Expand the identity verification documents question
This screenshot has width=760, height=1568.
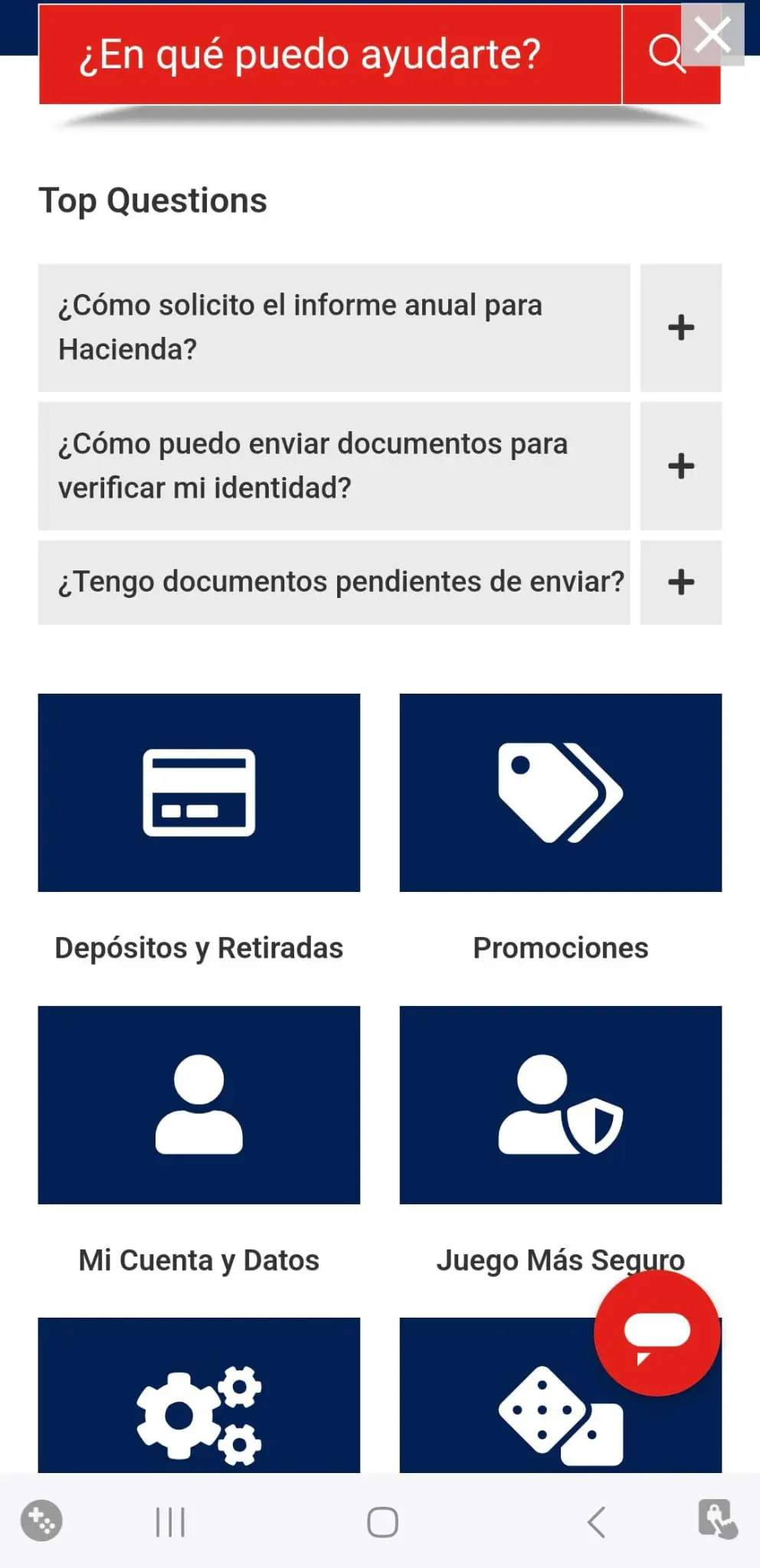click(680, 465)
